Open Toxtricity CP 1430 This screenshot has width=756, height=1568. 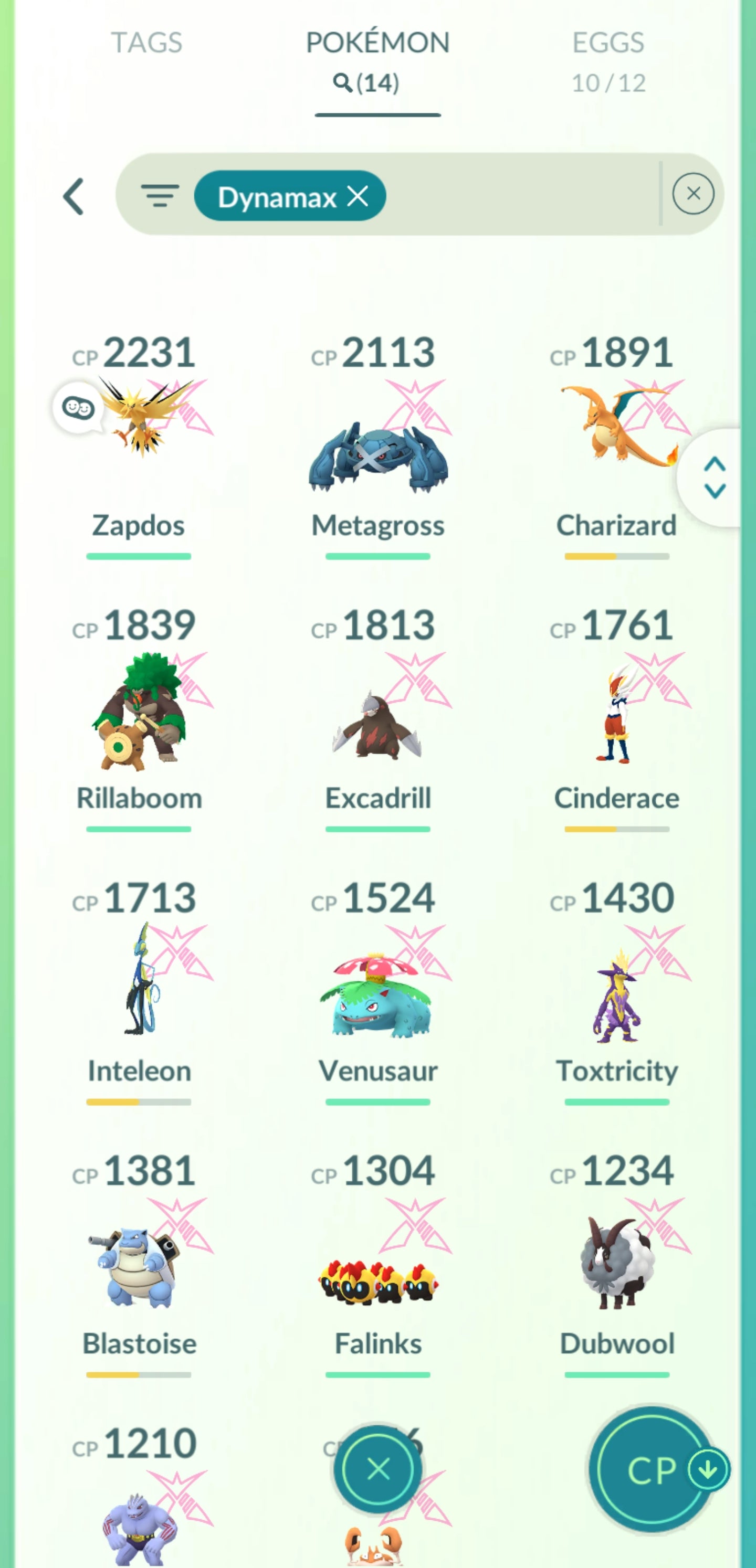616,992
